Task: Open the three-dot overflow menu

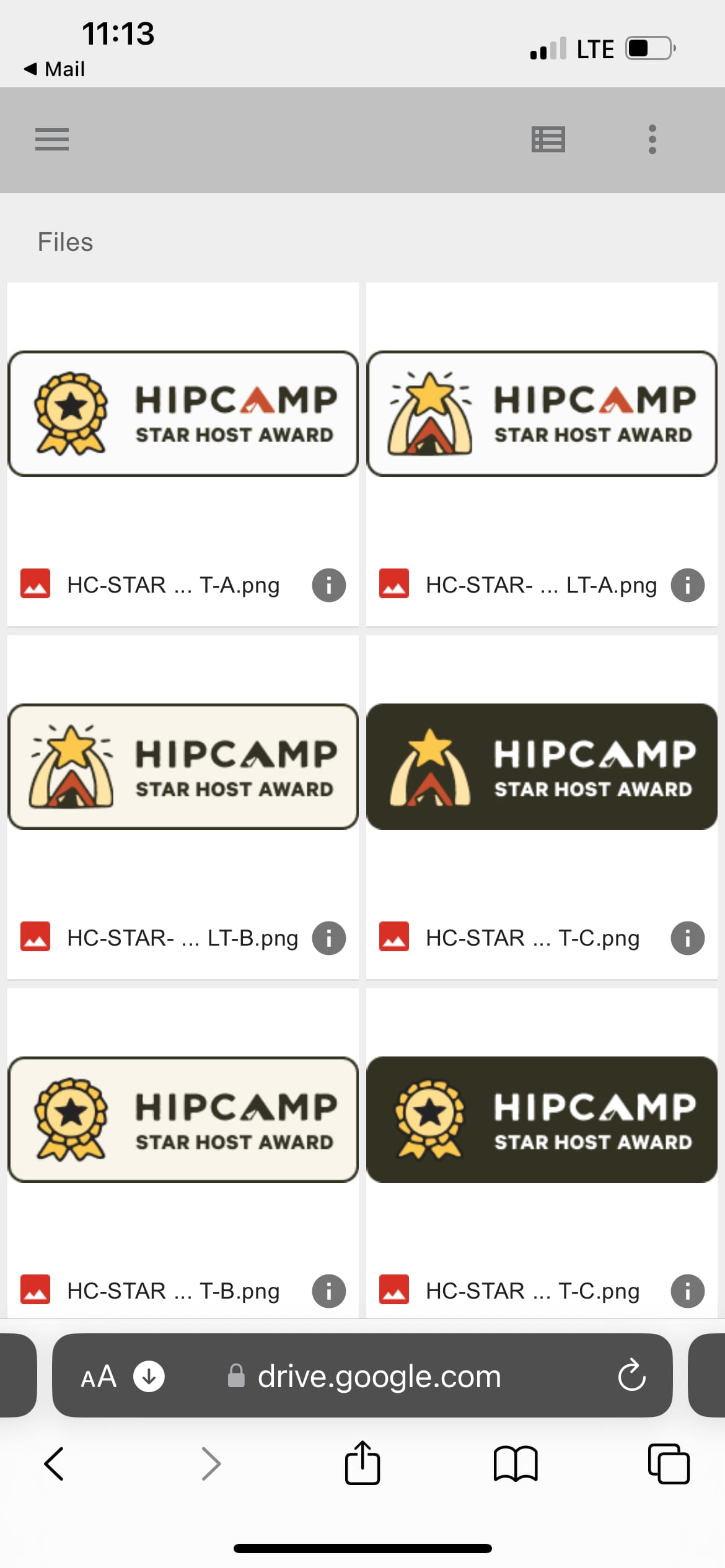Action: (x=652, y=139)
